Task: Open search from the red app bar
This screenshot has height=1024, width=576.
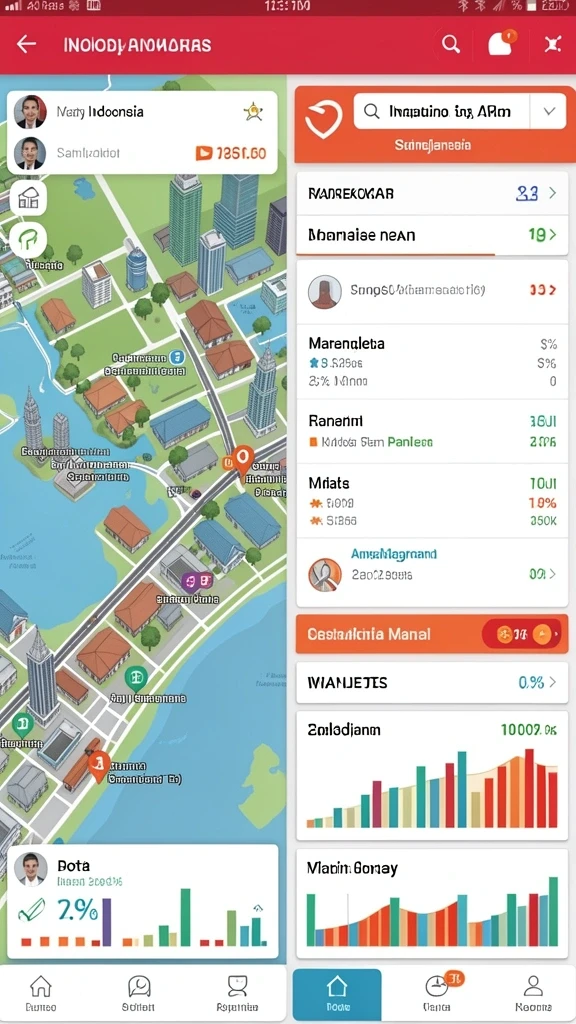Action: click(x=451, y=44)
